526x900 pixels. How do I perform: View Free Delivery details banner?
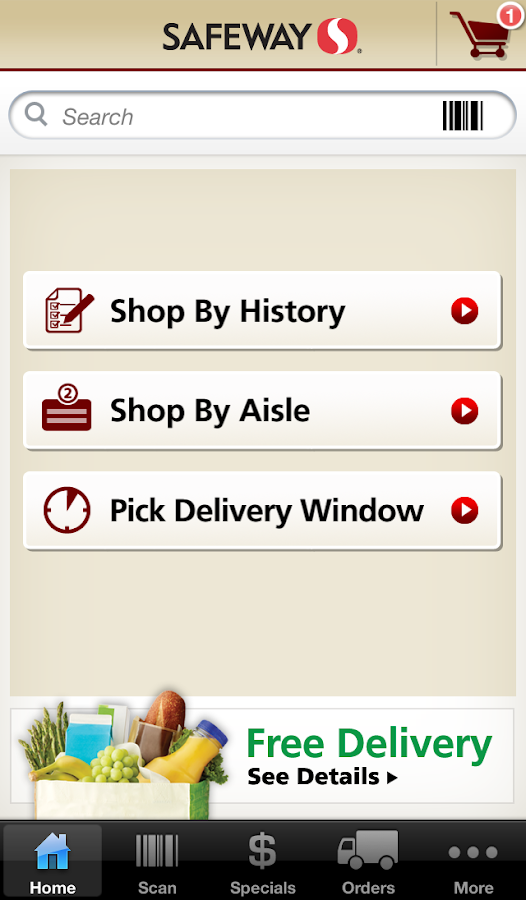[262, 757]
